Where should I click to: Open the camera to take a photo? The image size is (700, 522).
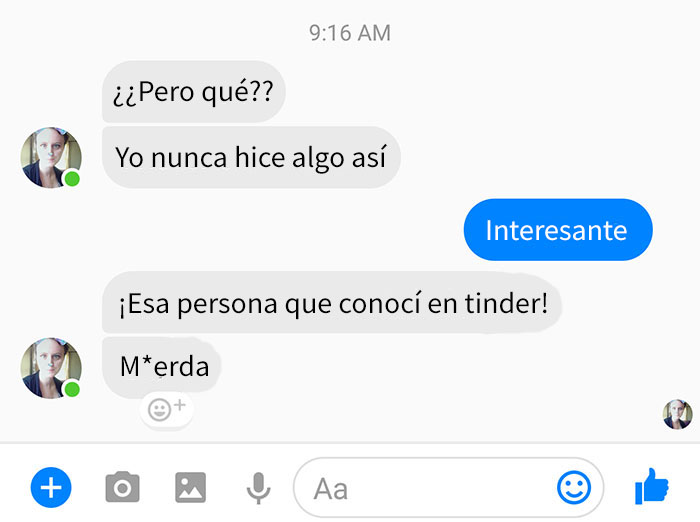click(x=122, y=488)
